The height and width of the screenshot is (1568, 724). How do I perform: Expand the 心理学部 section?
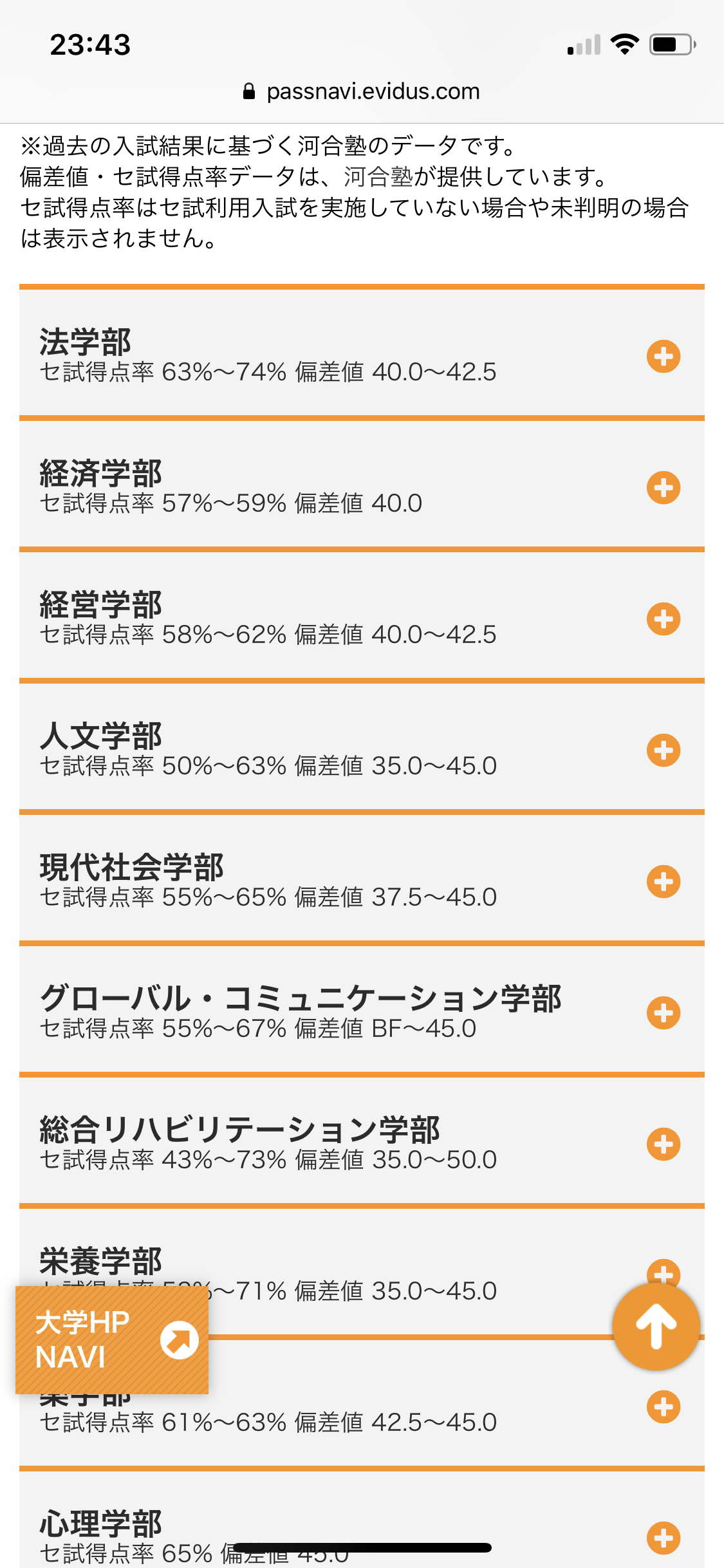tap(664, 1538)
